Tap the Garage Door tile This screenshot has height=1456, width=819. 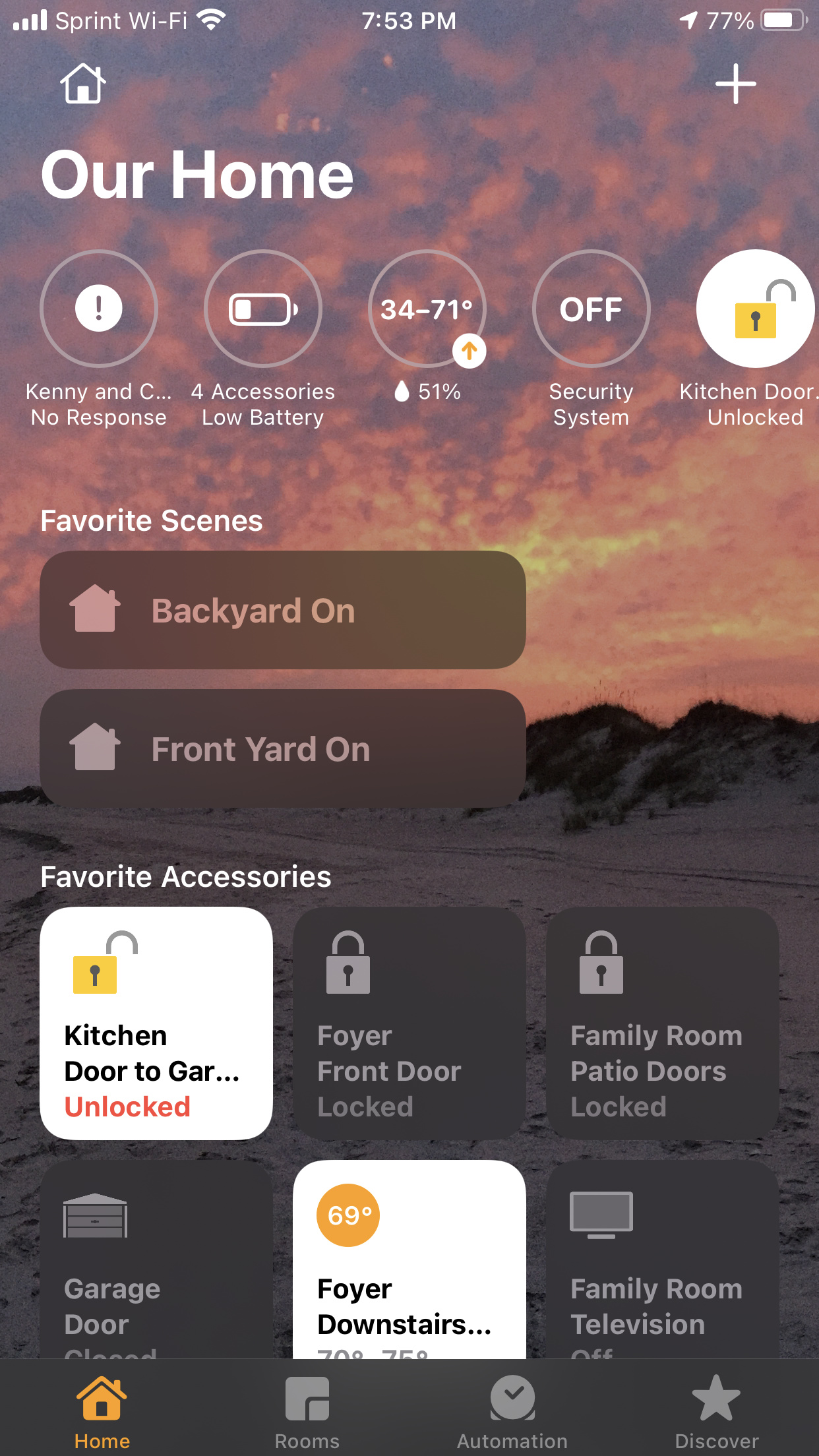pyautogui.click(x=156, y=1259)
